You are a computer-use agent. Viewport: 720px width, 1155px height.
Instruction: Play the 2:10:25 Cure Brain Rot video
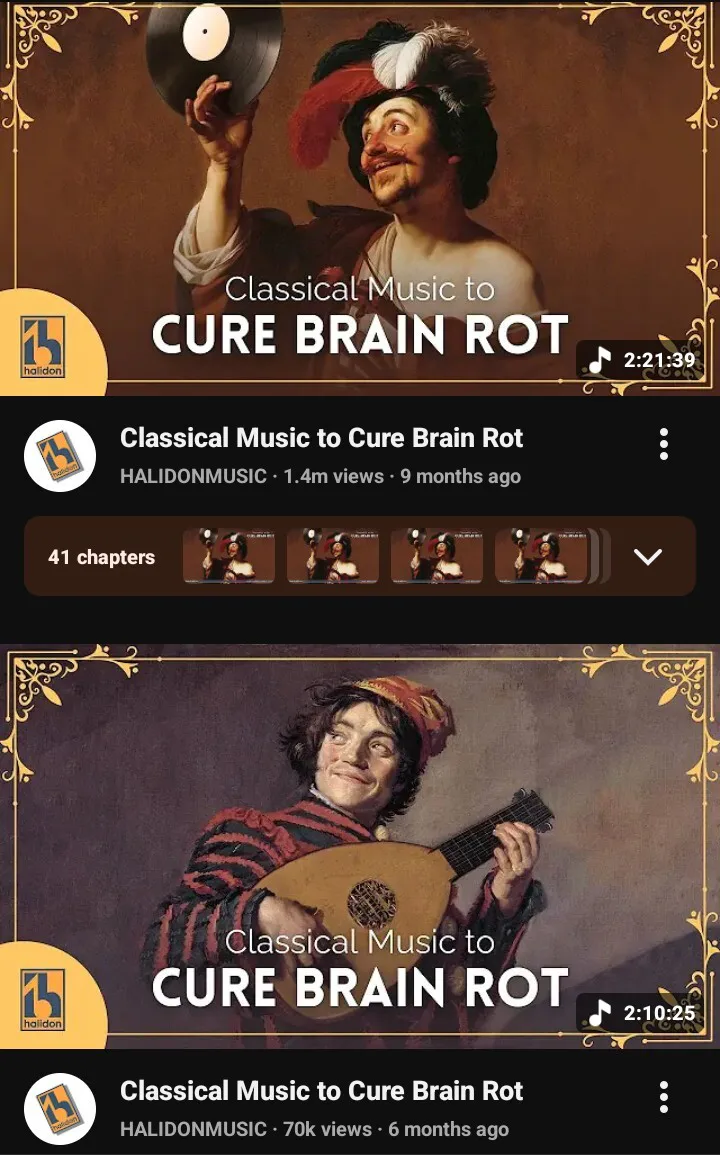pyautogui.click(x=360, y=846)
